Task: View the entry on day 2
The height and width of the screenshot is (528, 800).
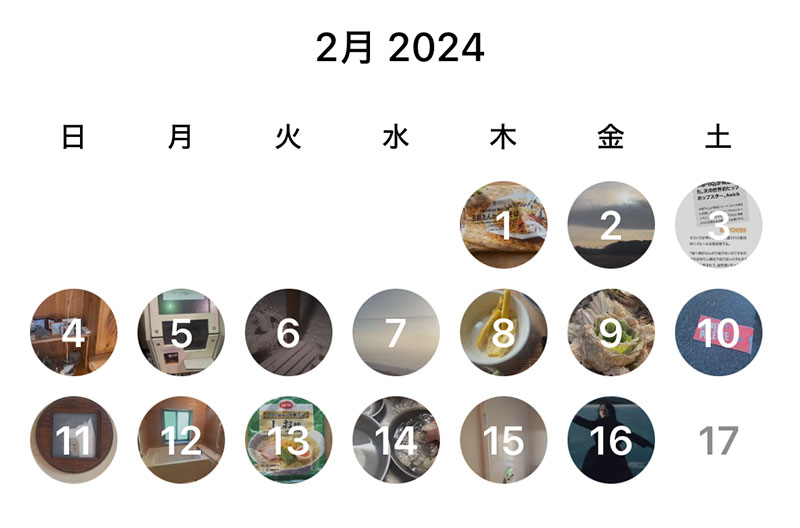Action: [x=611, y=225]
